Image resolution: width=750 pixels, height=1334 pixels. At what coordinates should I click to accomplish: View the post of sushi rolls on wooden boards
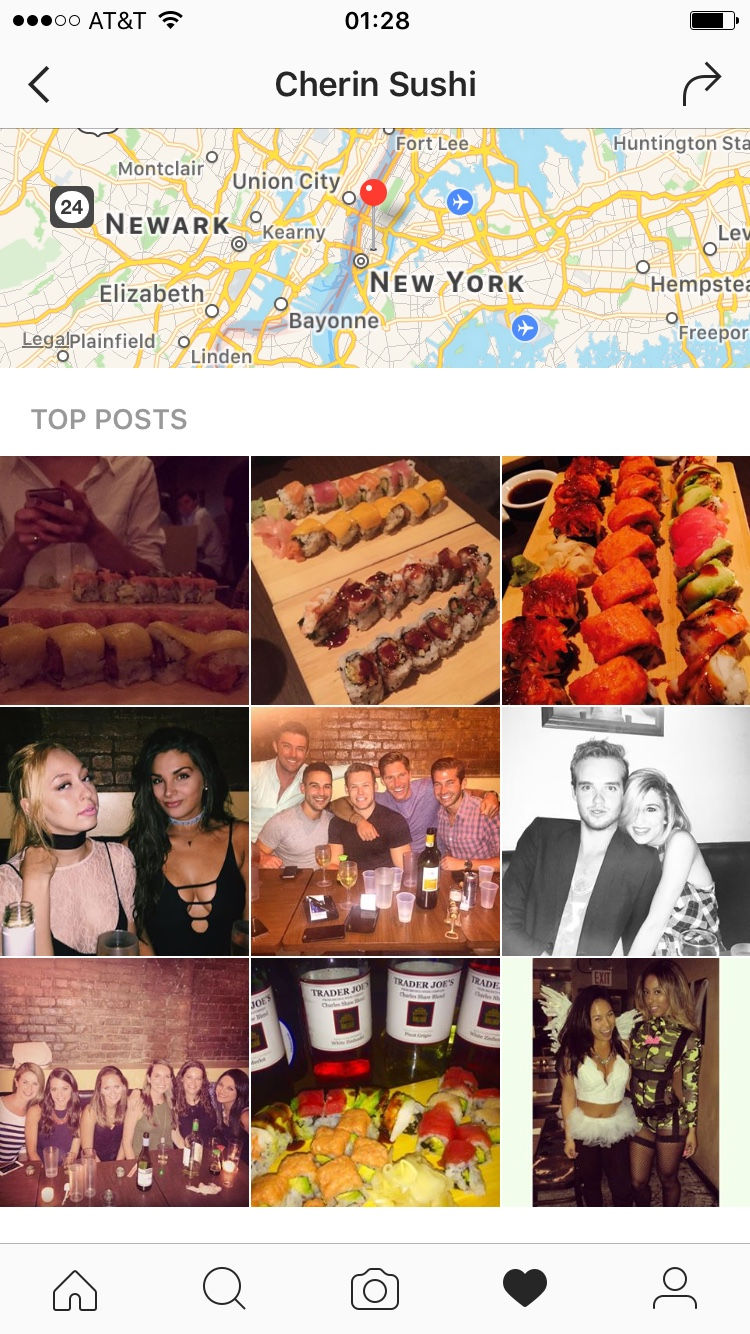(375, 580)
